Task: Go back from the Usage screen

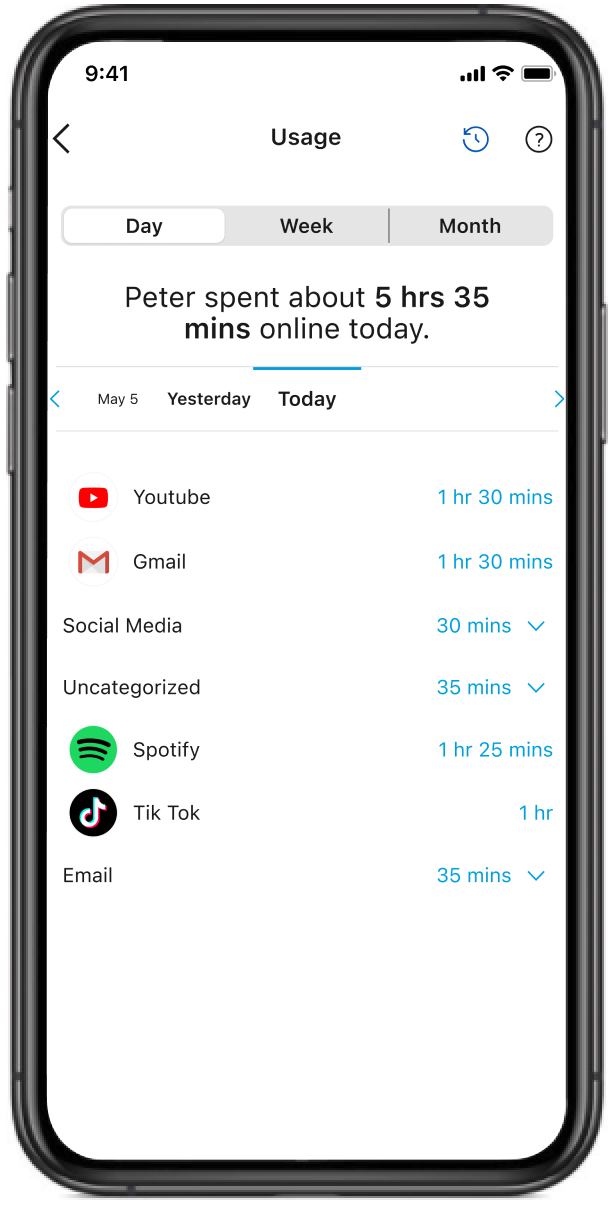Action: (62, 139)
